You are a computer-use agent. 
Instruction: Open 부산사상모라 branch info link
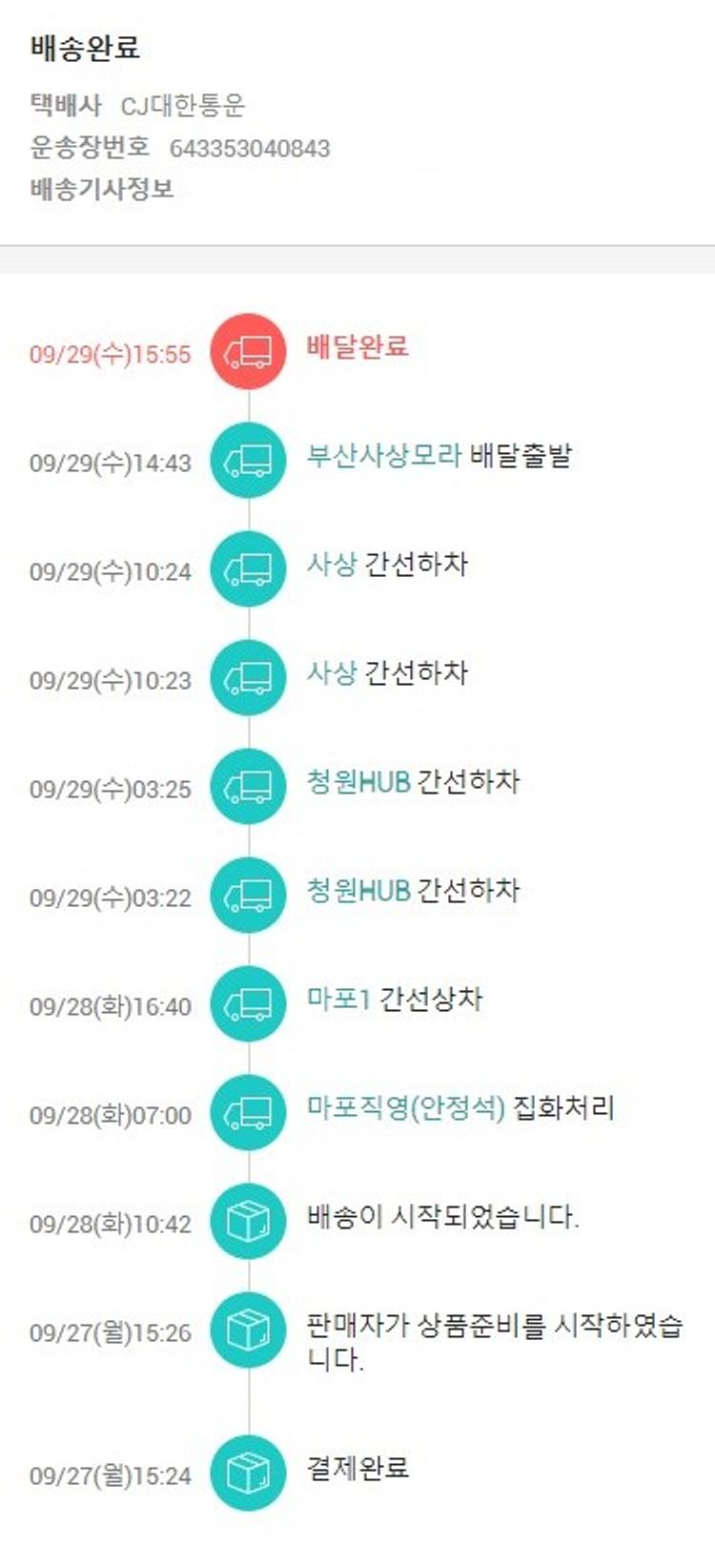pos(383,456)
